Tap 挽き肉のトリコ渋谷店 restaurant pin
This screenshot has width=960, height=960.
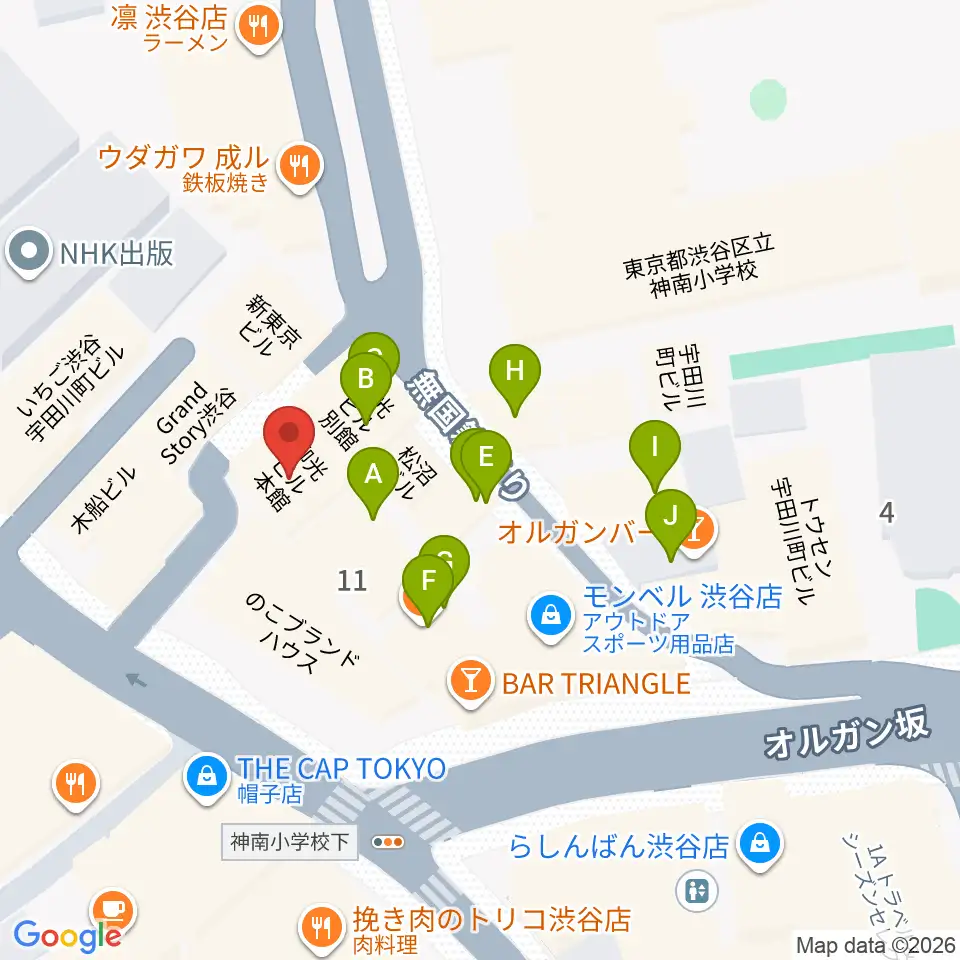322,928
